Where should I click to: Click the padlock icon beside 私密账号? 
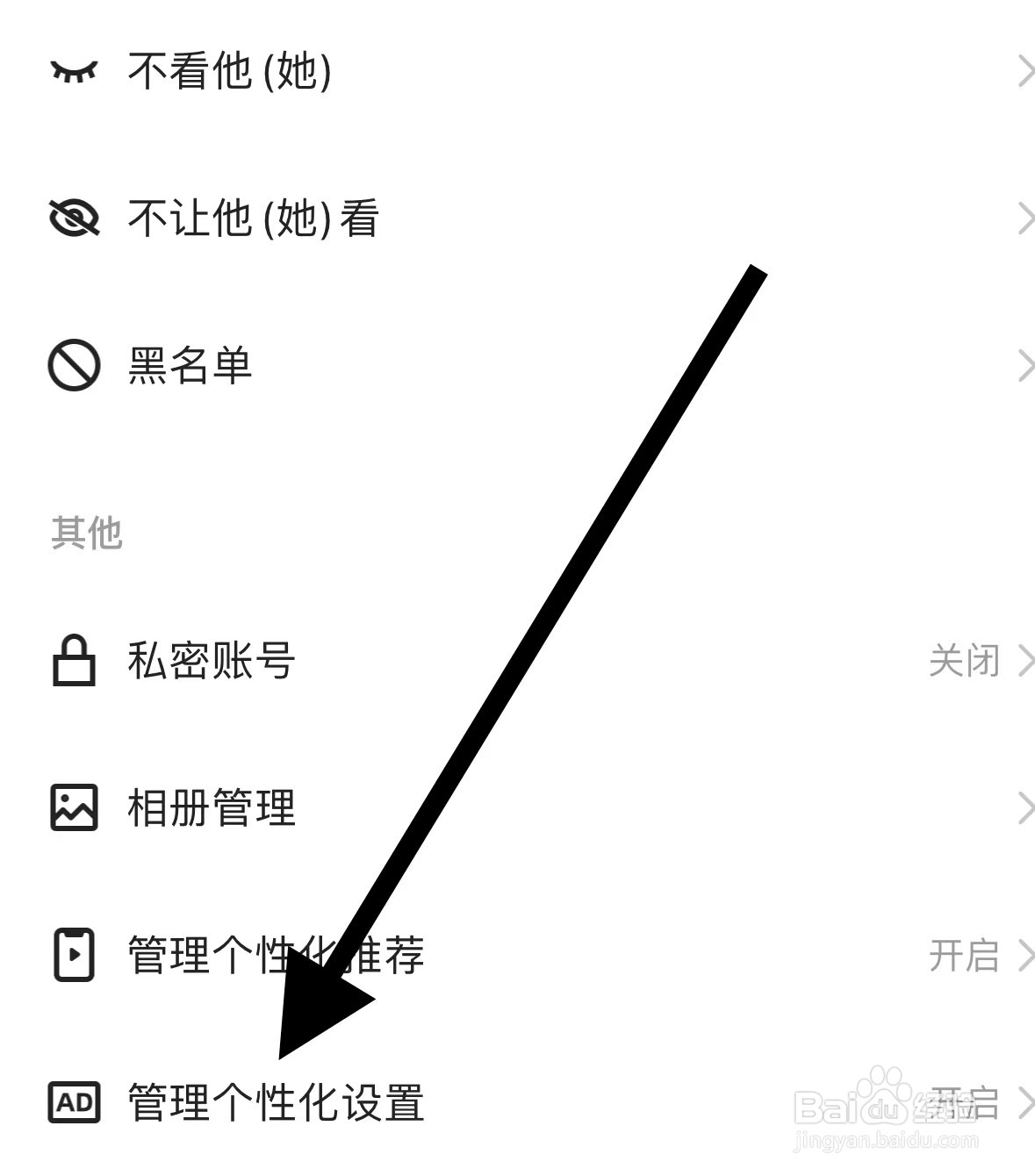(x=75, y=662)
